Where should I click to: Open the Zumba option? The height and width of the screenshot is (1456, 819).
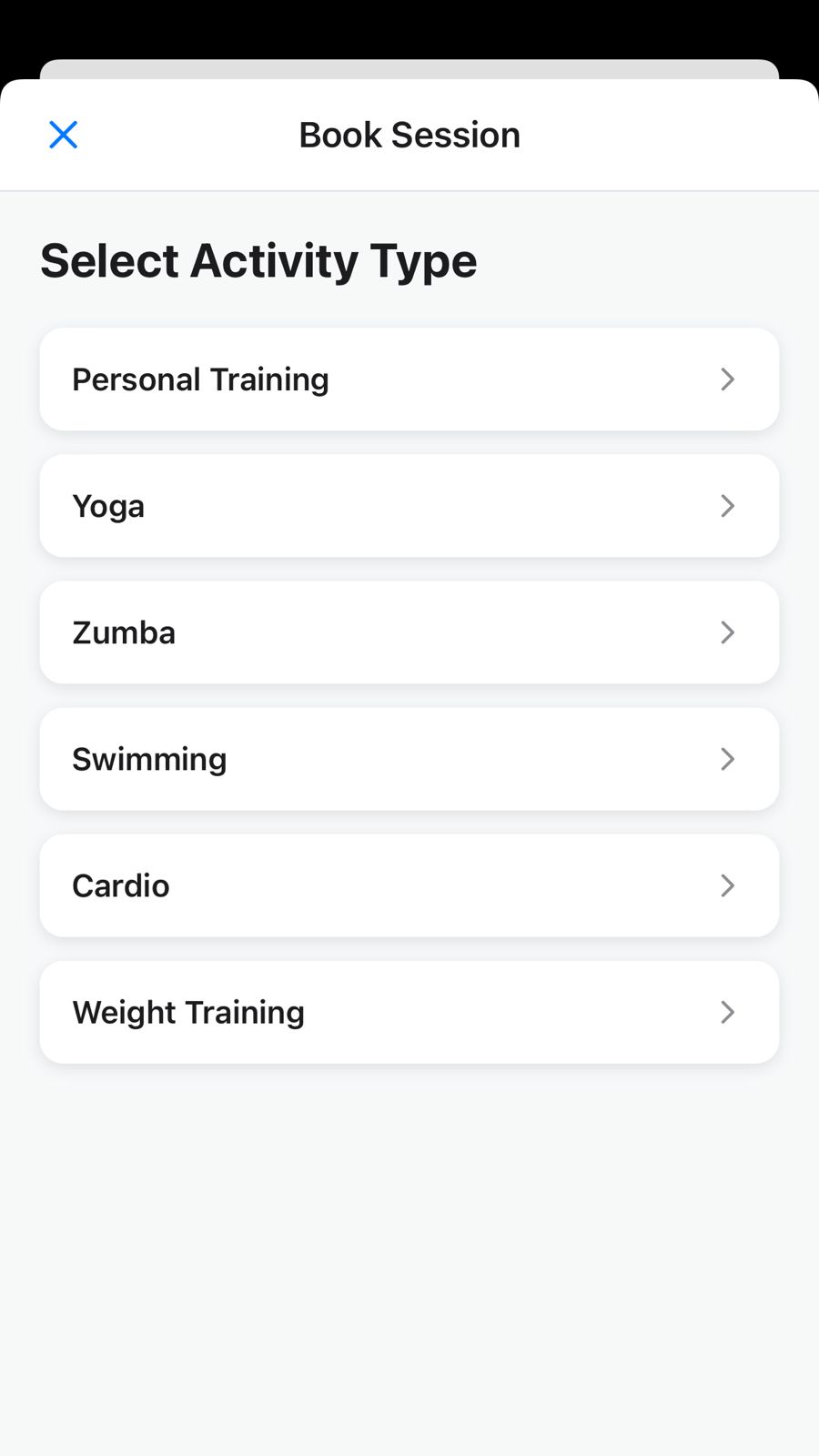point(409,632)
